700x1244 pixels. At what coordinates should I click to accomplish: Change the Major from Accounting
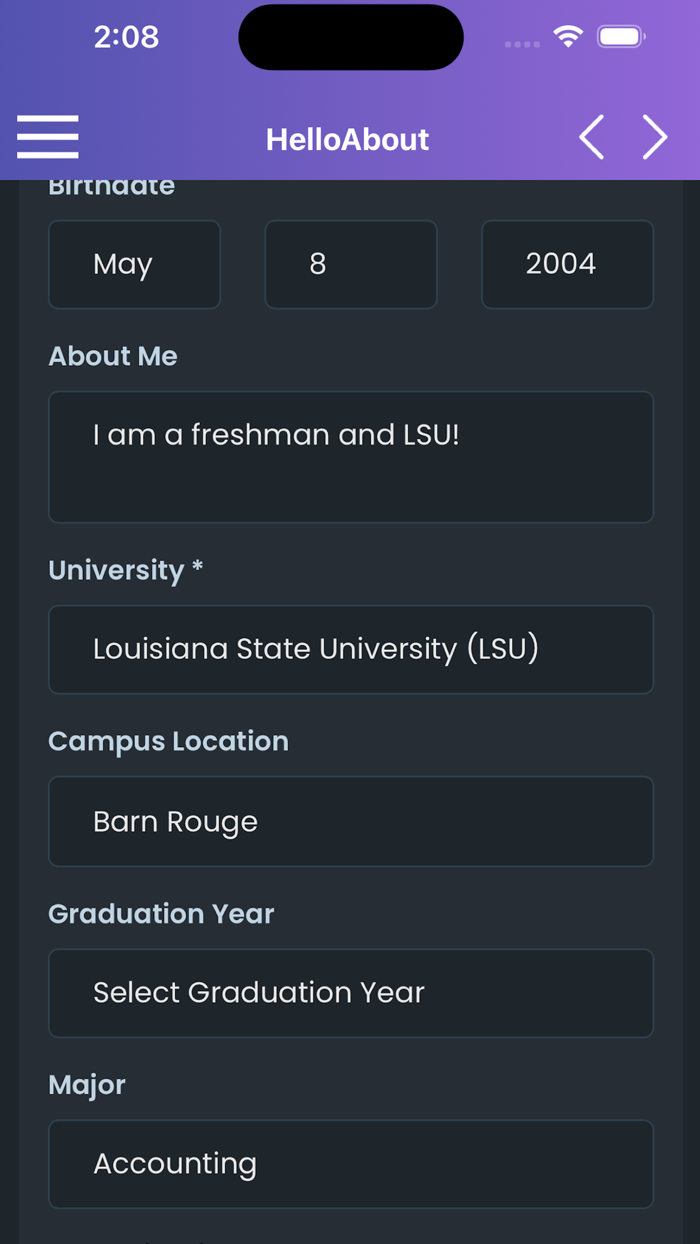pyautogui.click(x=350, y=1164)
